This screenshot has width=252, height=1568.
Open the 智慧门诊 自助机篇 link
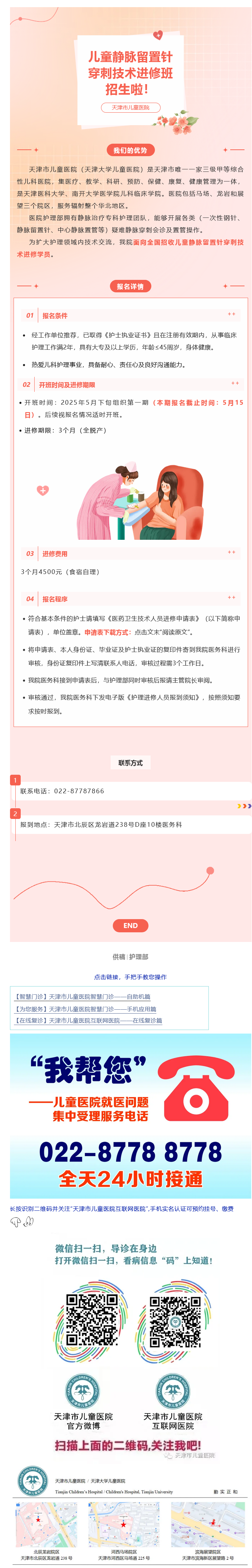point(83,996)
